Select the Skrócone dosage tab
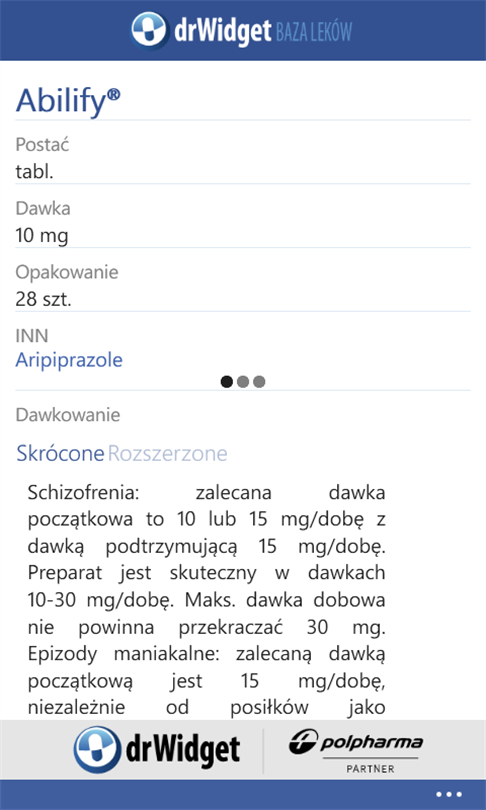 pyautogui.click(x=60, y=454)
